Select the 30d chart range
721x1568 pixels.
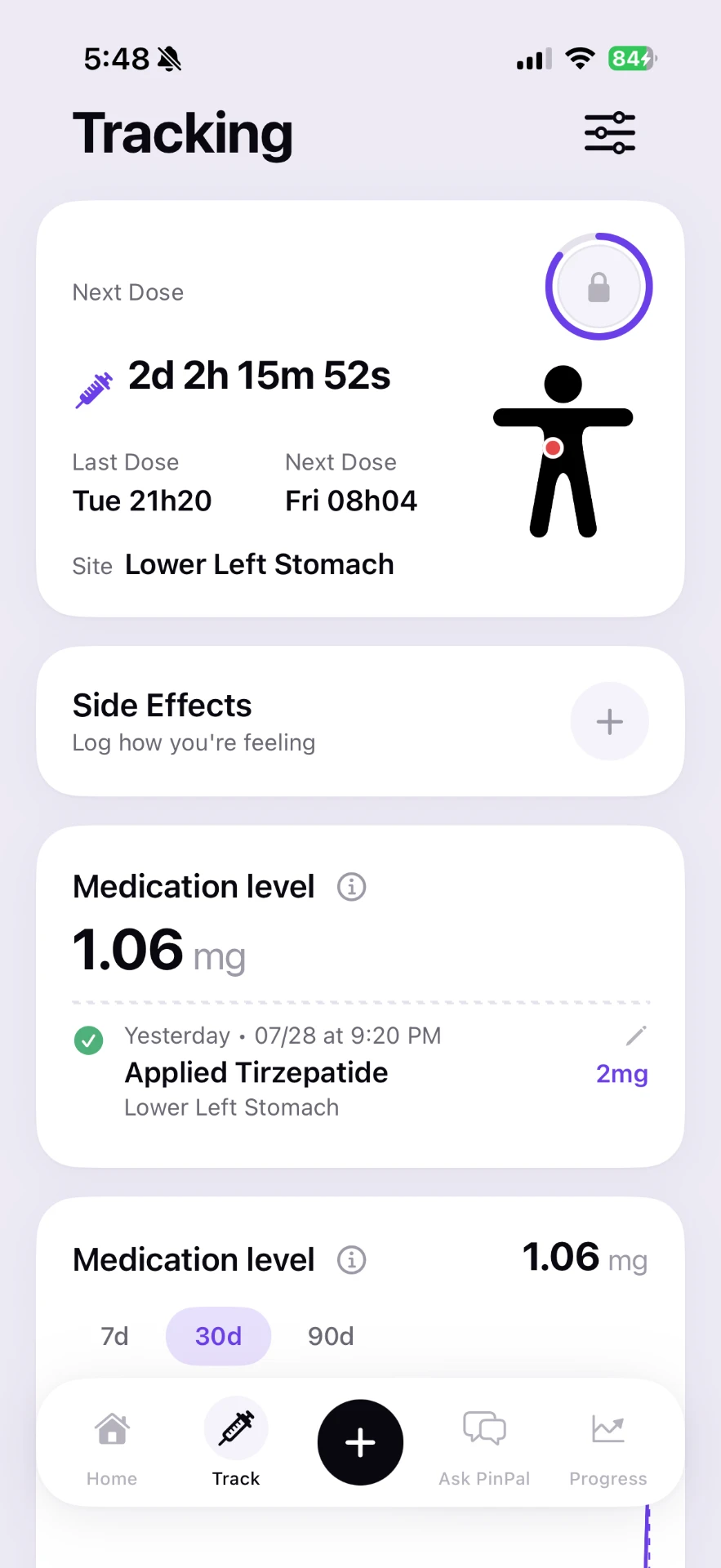[x=218, y=1336]
